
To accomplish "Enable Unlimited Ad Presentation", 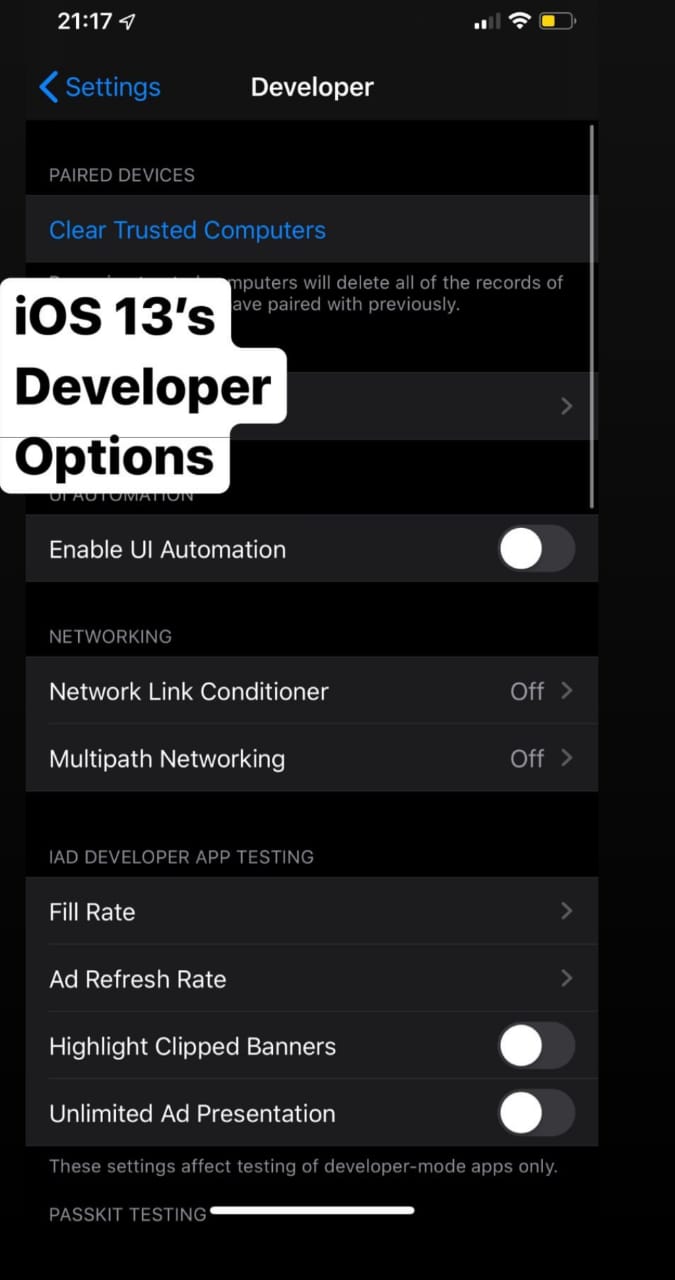I will coord(537,1113).
